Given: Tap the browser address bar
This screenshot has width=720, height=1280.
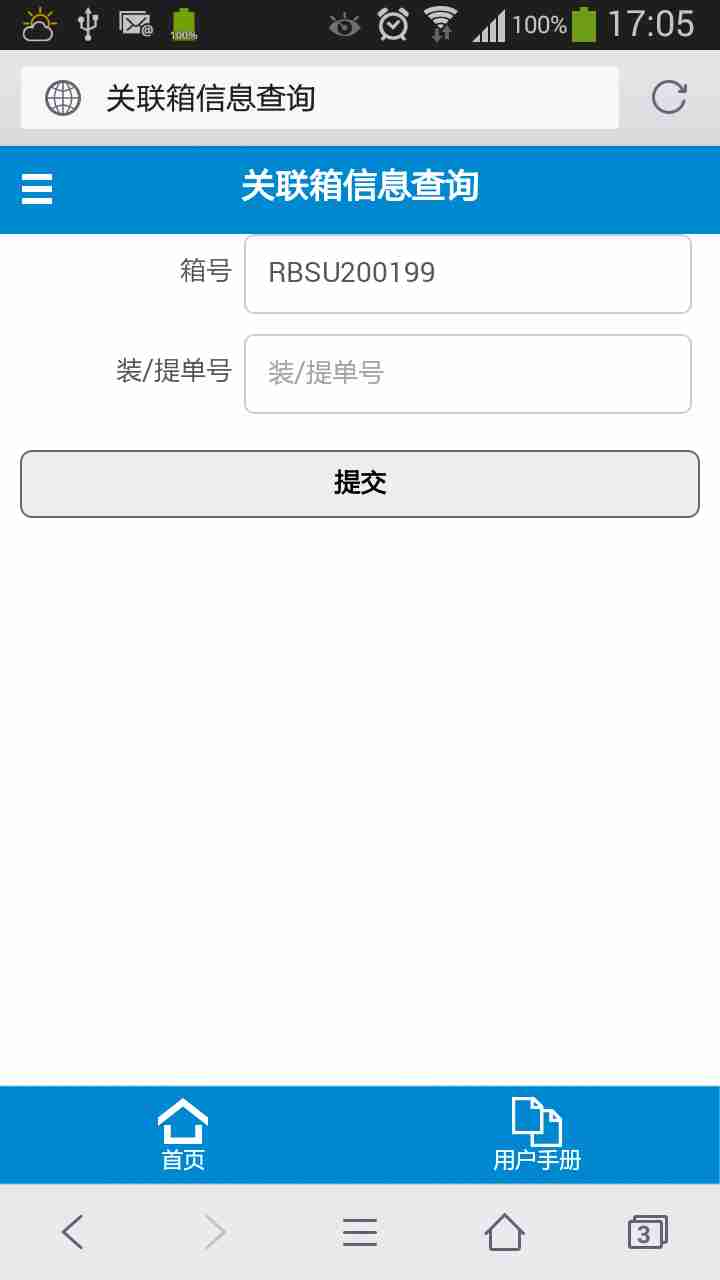Looking at the screenshot, I should tap(320, 98).
